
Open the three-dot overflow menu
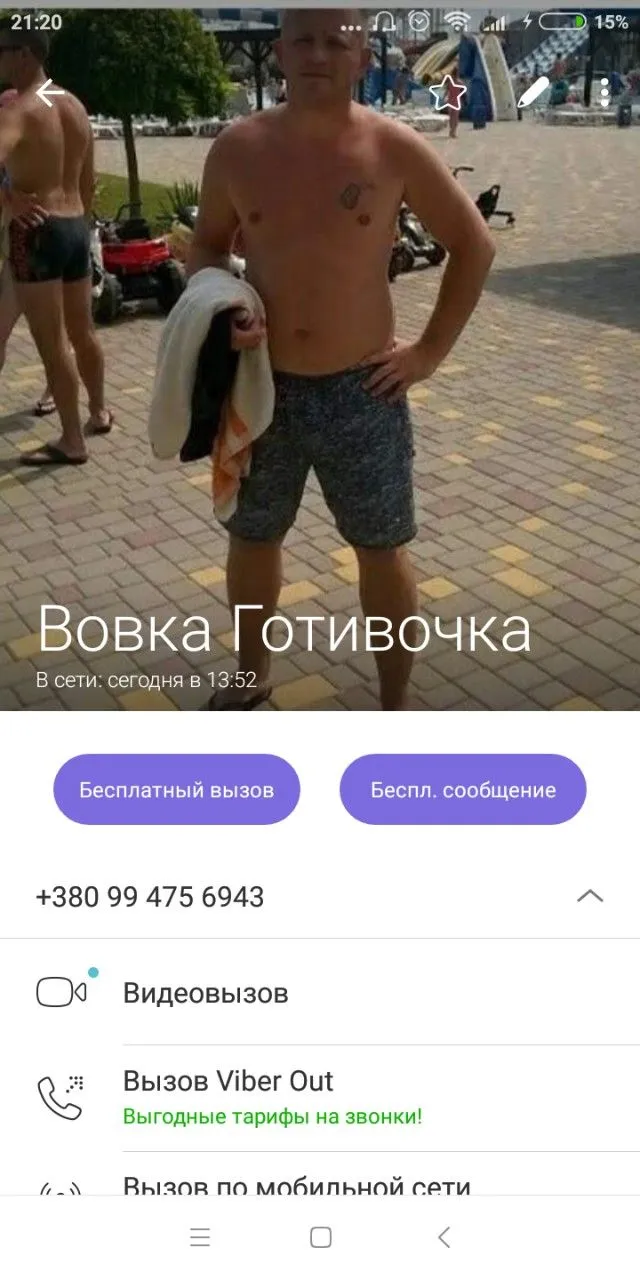click(x=605, y=93)
